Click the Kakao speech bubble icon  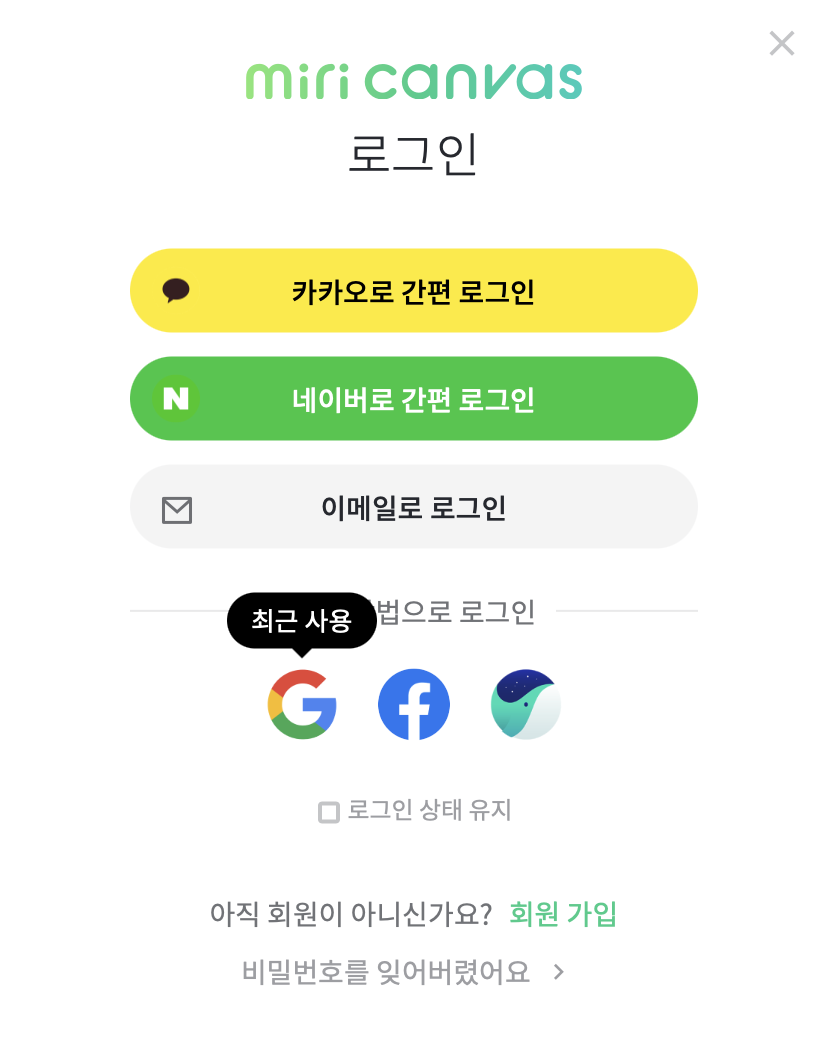point(176,290)
